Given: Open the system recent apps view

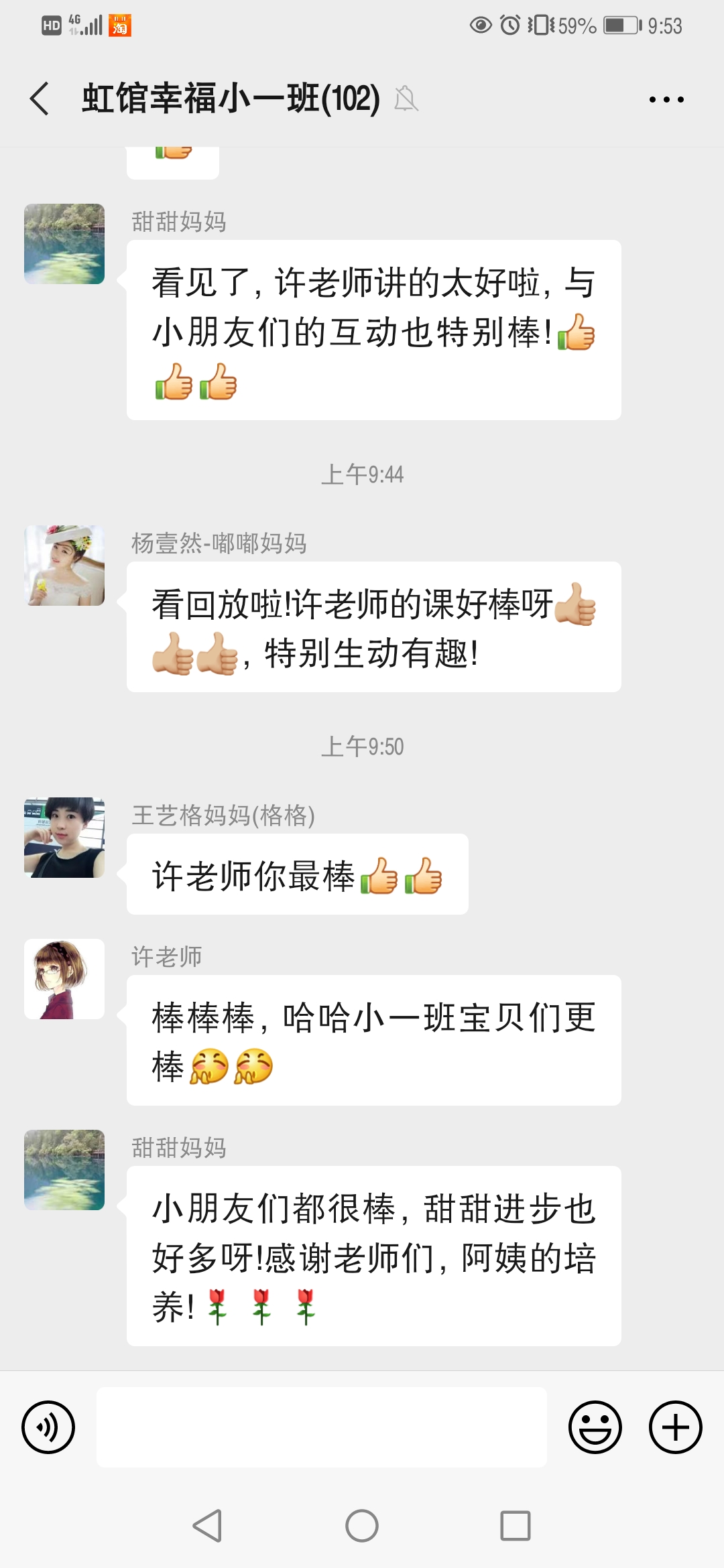Looking at the screenshot, I should point(516,1526).
